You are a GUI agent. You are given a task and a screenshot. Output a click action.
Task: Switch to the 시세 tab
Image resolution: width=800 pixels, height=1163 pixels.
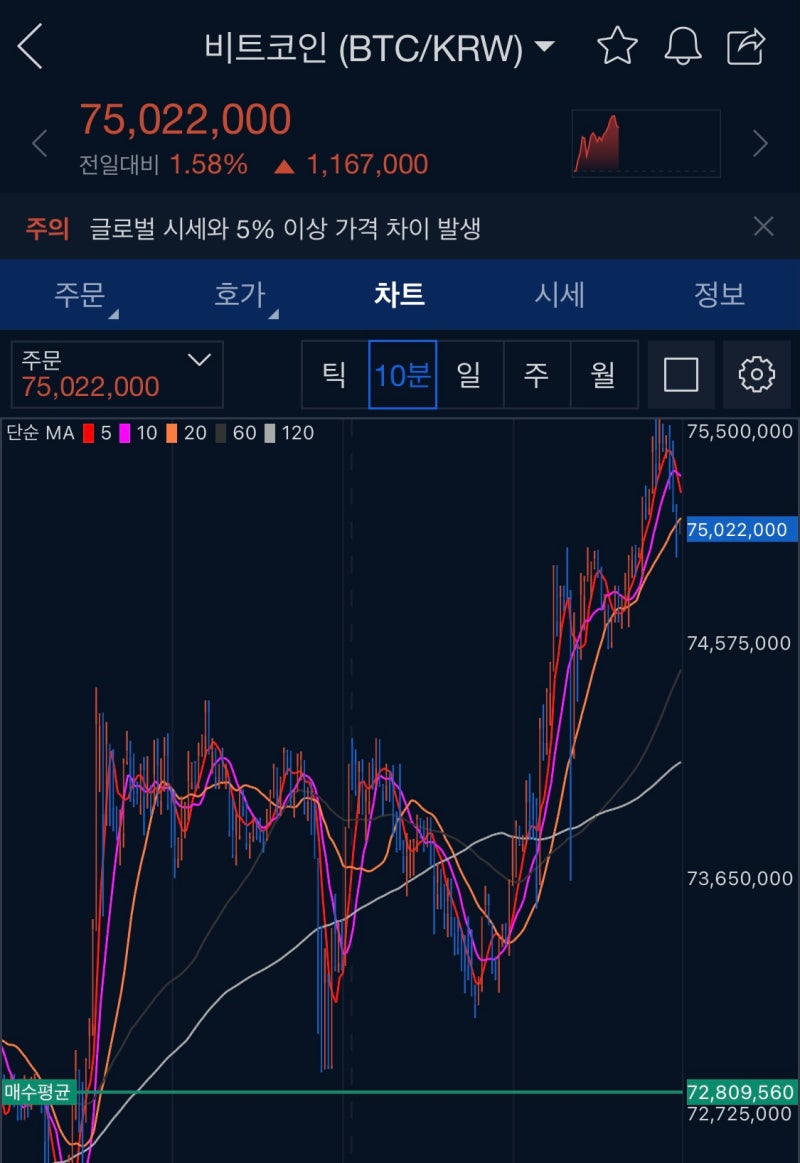point(558,294)
